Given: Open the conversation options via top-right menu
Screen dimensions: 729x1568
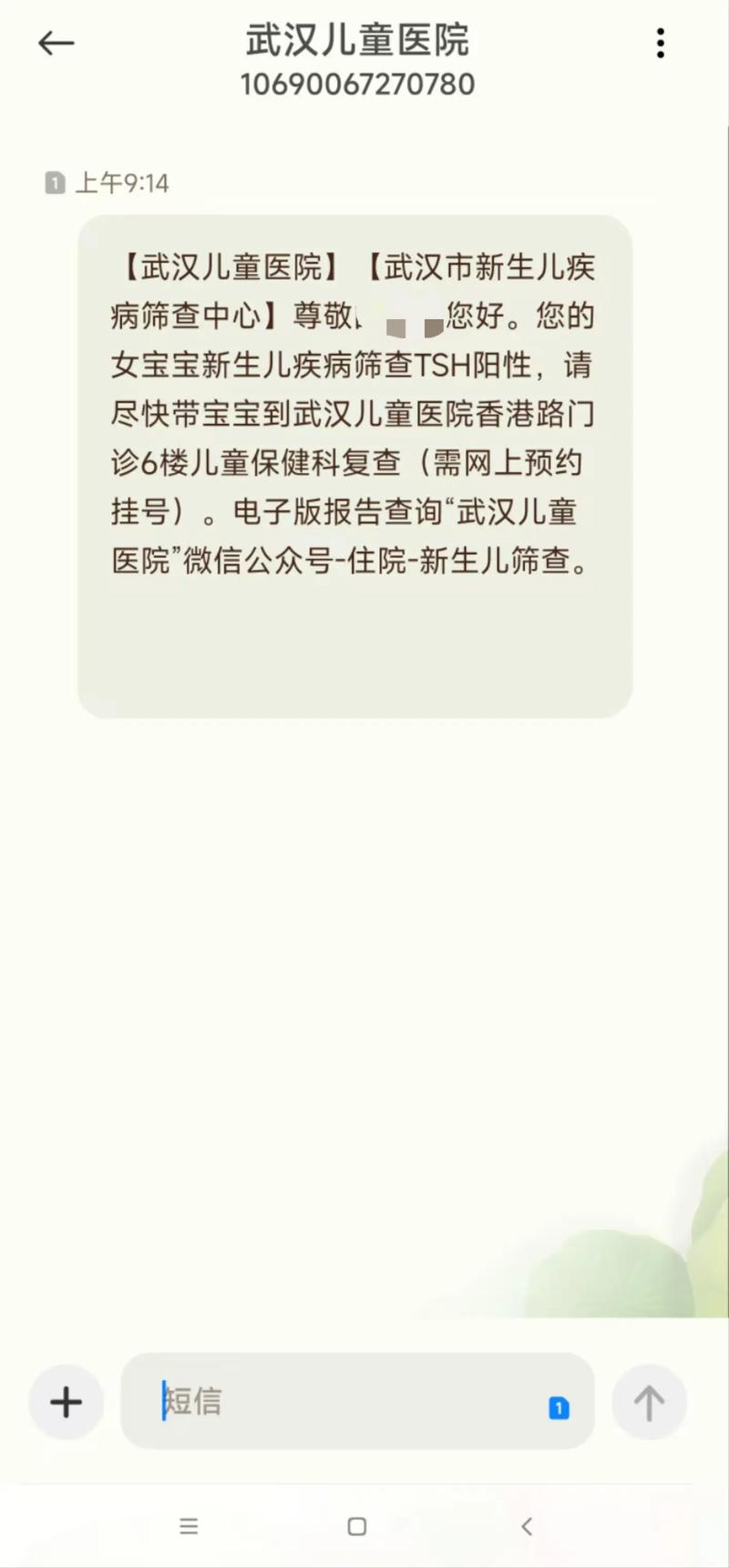Looking at the screenshot, I should pos(660,43).
